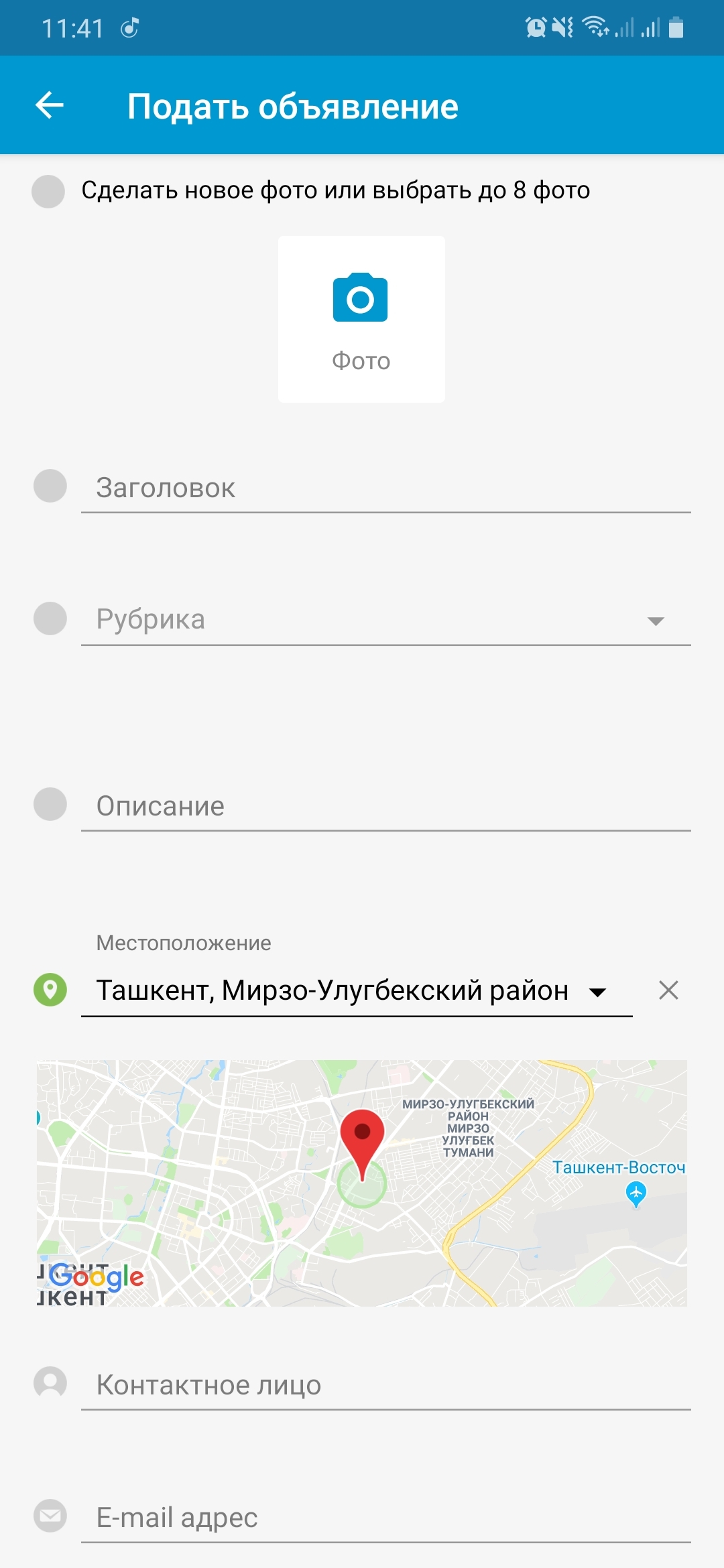Focus the Описание text field
The height and width of the screenshot is (1568, 724).
tap(385, 806)
